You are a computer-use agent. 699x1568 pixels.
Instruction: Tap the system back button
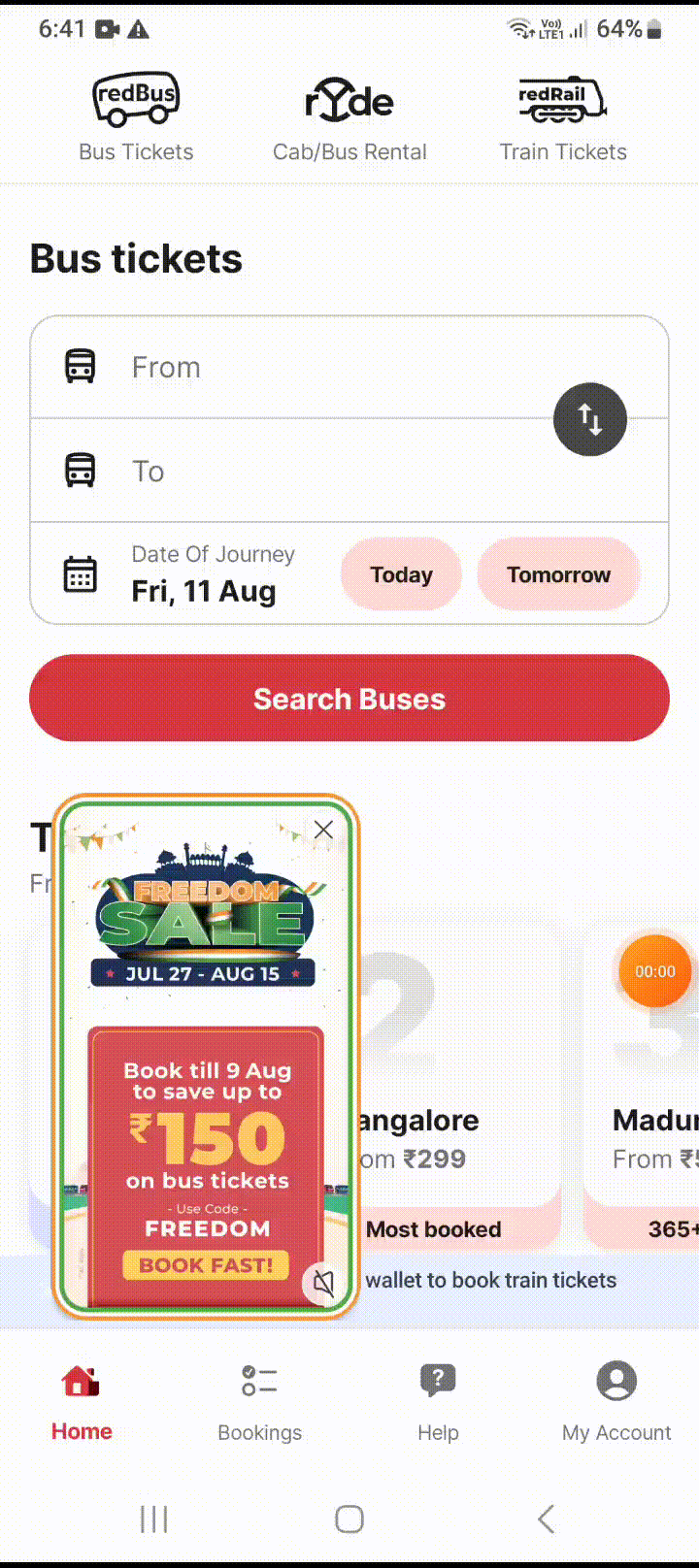pyautogui.click(x=546, y=1519)
